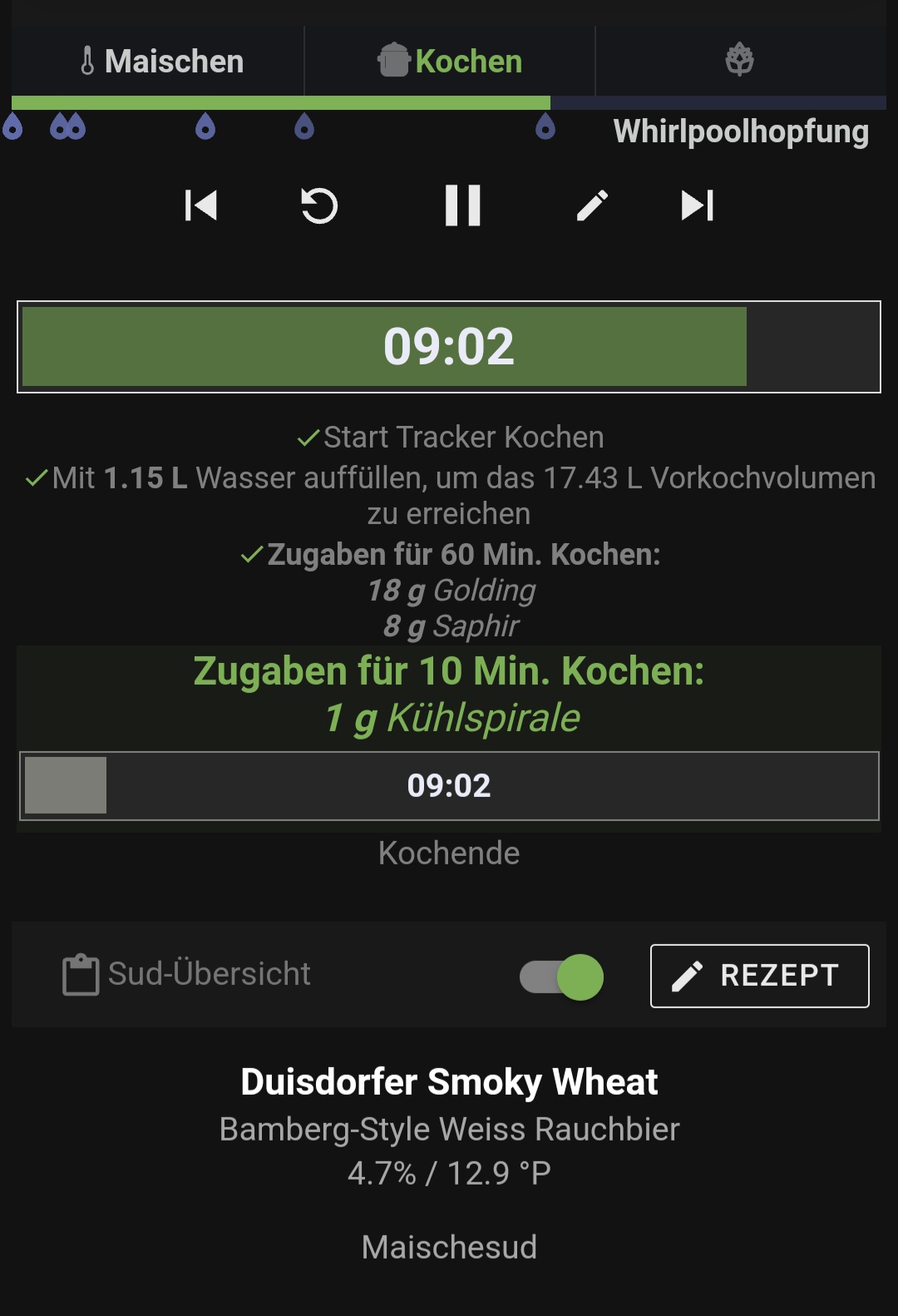Reset the current step timer

[319, 205]
